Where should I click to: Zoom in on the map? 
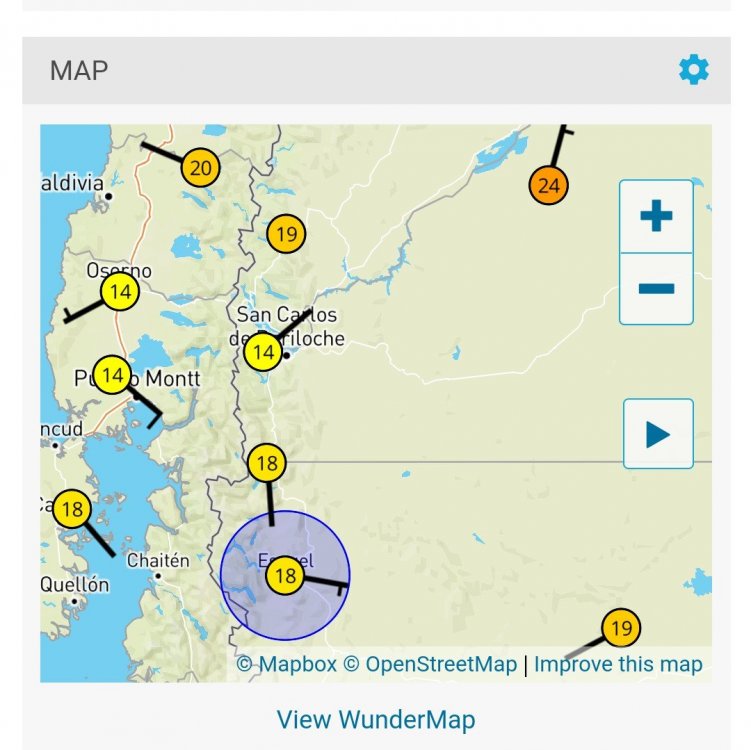coord(656,216)
